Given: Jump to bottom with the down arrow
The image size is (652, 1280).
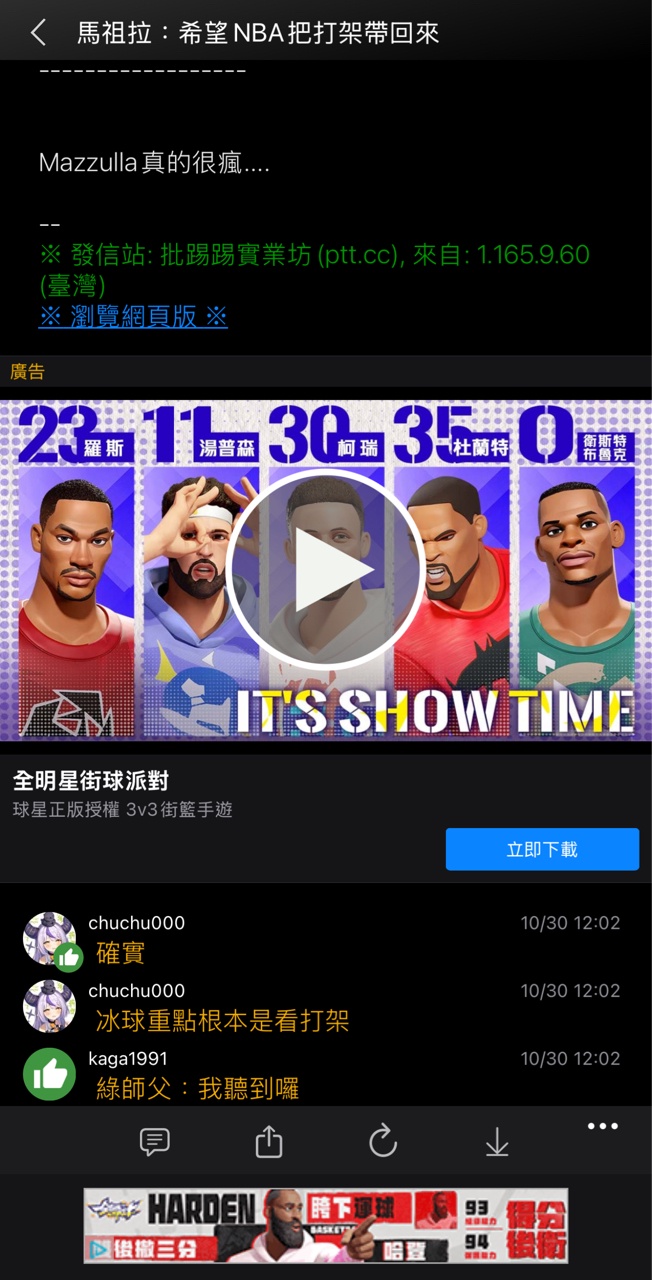Looking at the screenshot, I should pos(497,1141).
